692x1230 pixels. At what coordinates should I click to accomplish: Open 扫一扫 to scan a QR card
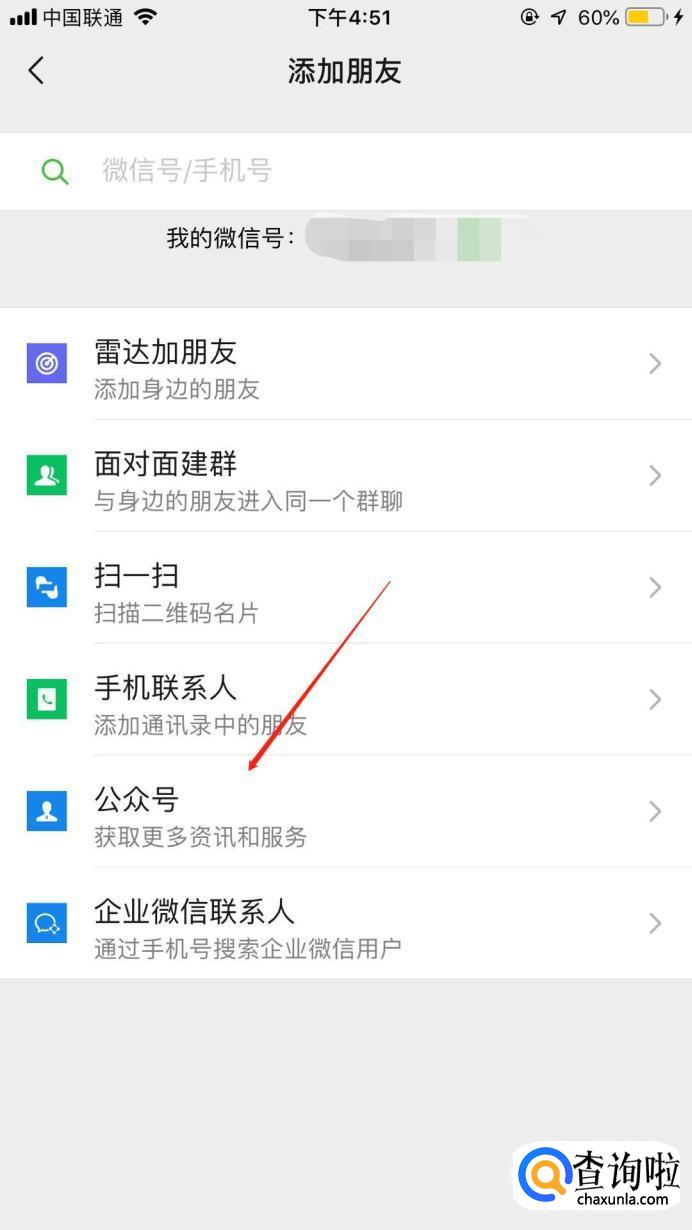tap(346, 588)
